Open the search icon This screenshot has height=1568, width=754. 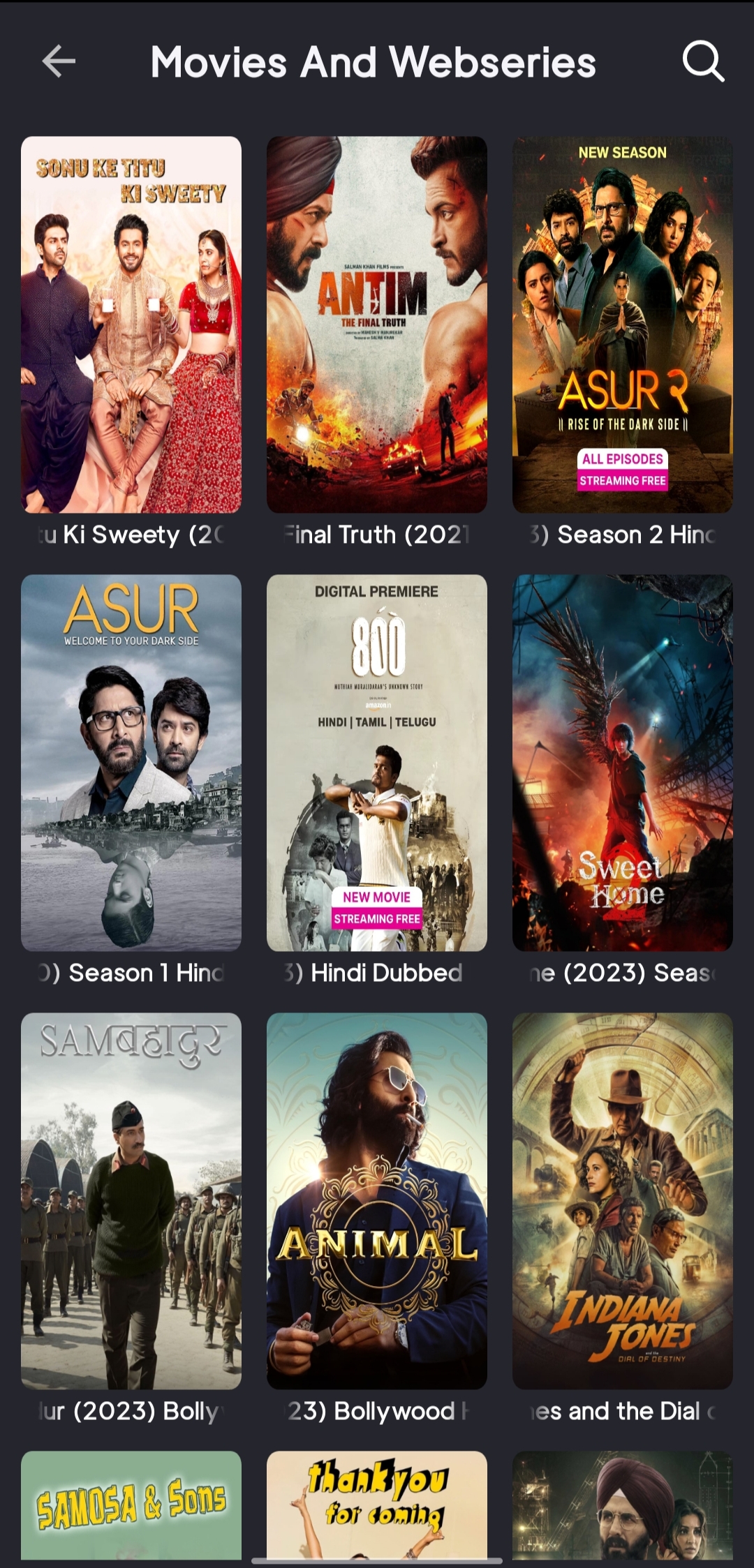click(702, 61)
